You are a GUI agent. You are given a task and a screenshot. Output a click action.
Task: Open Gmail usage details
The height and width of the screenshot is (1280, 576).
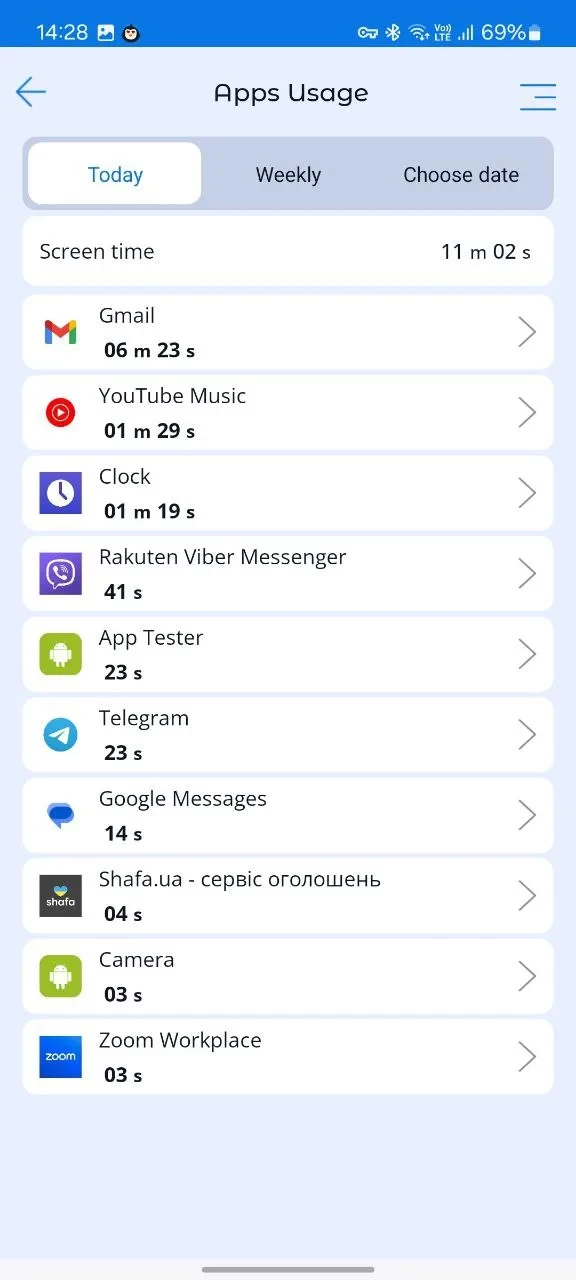[x=288, y=332]
